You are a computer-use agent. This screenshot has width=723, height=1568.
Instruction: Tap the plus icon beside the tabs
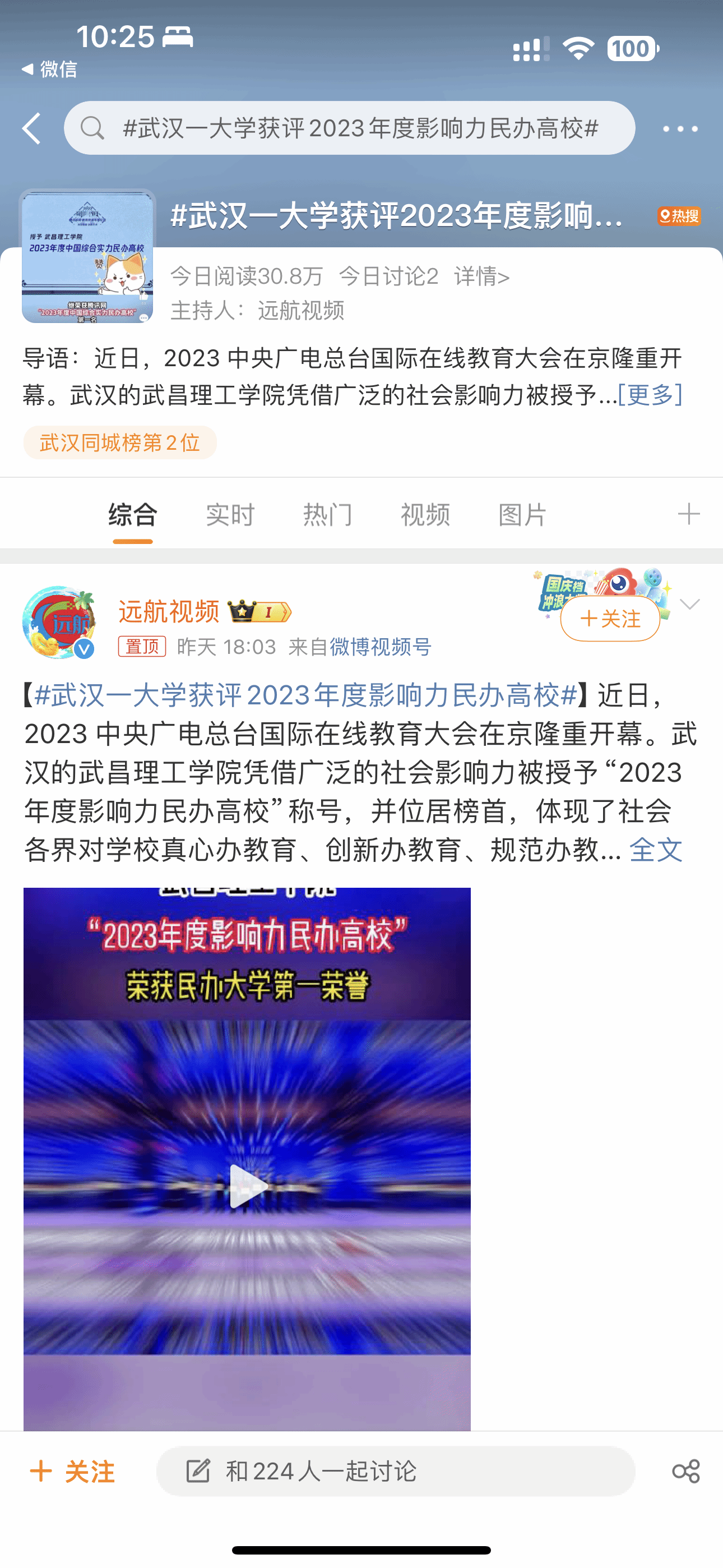688,514
